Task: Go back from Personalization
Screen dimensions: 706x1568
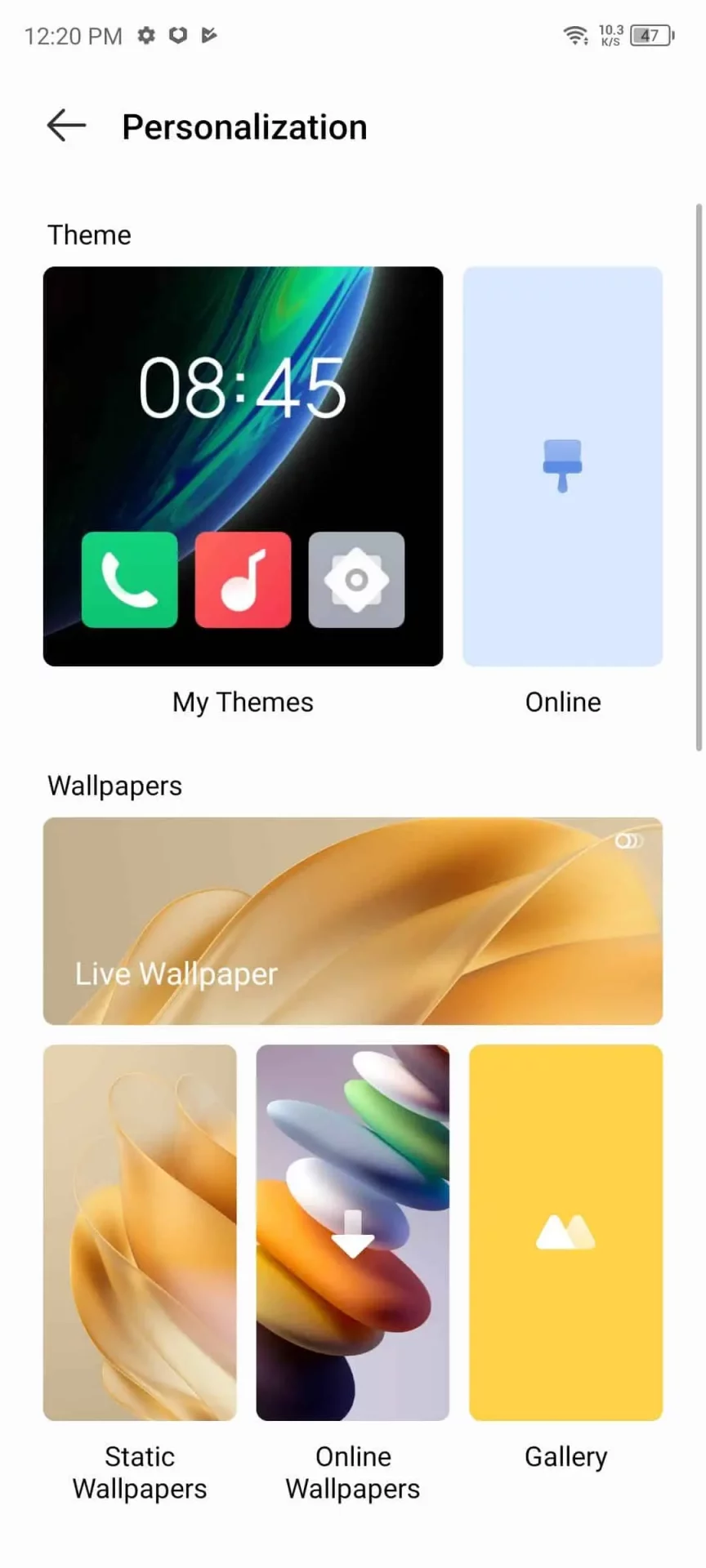Action: click(x=66, y=126)
